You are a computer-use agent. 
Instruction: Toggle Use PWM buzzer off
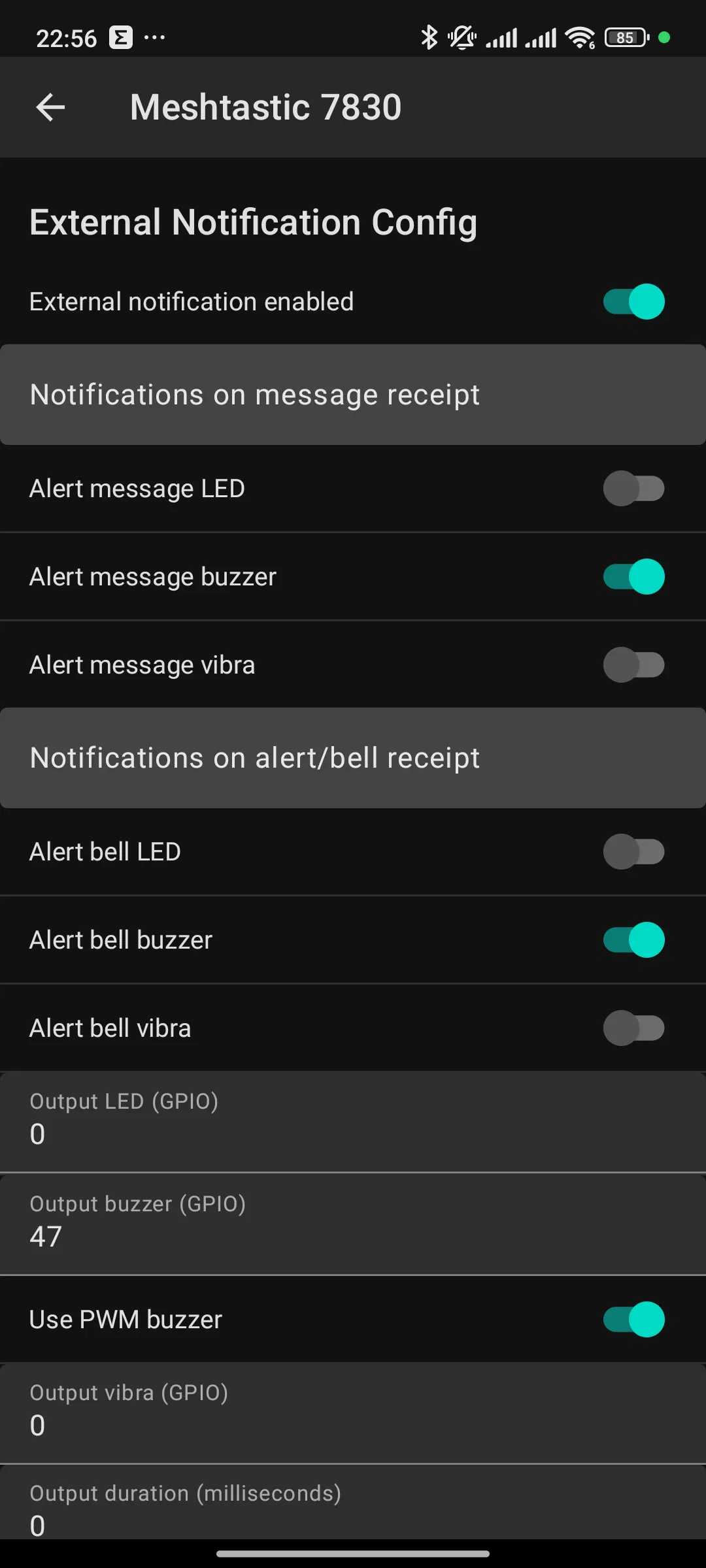[x=633, y=1320]
